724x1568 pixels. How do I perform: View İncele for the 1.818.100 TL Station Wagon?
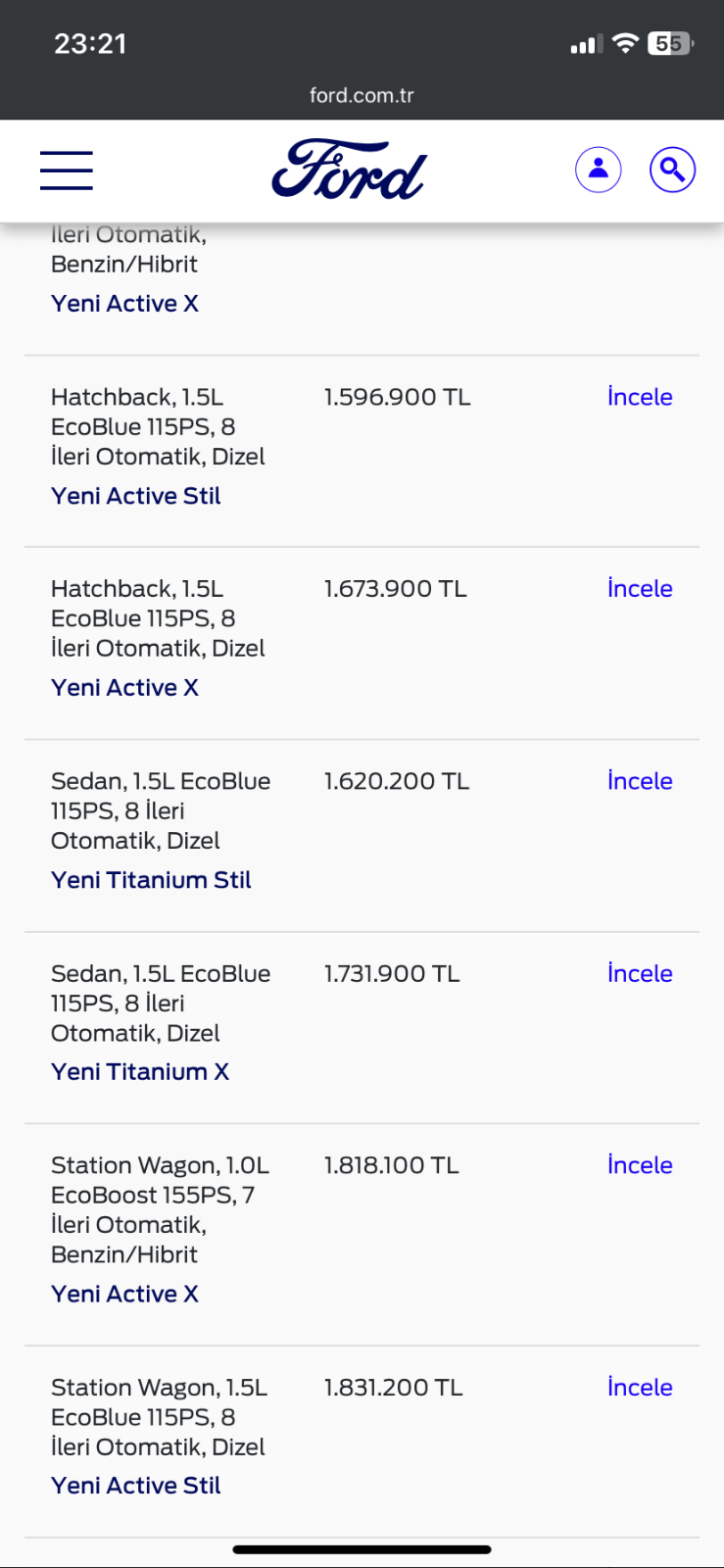pos(640,1165)
